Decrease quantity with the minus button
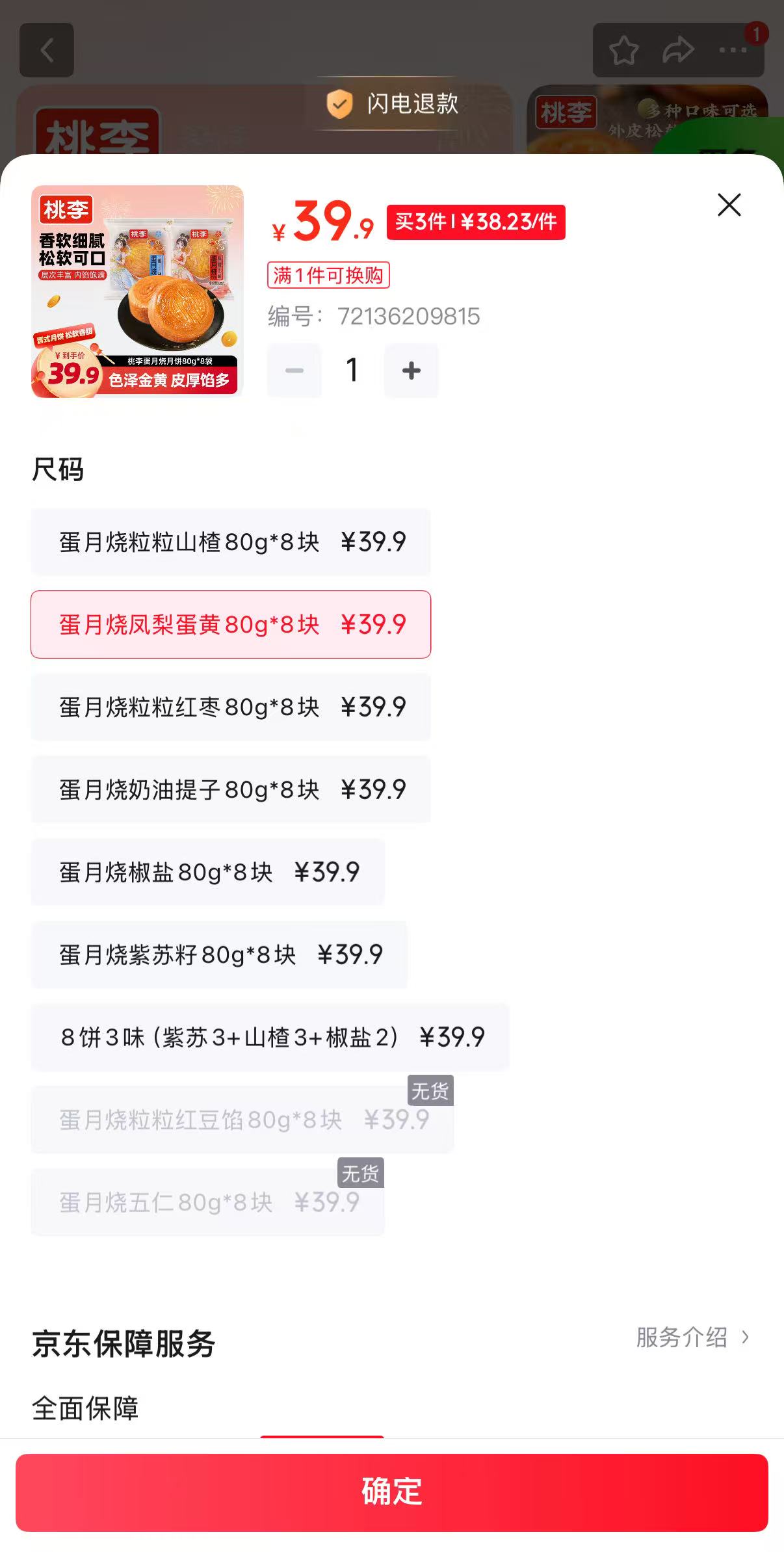This screenshot has width=784, height=1552. pos(294,371)
